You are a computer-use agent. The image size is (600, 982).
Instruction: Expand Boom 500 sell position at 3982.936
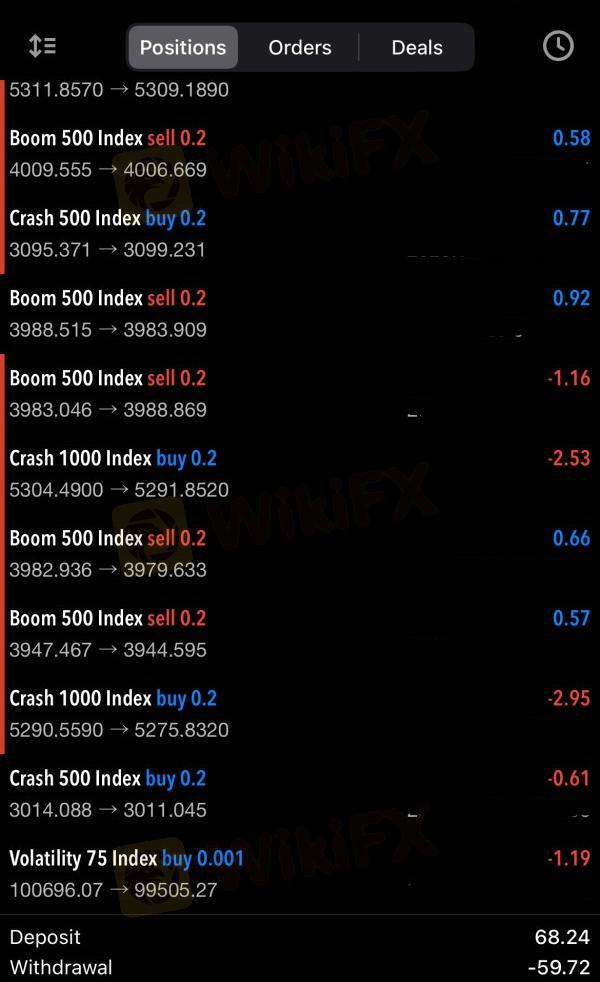300,554
